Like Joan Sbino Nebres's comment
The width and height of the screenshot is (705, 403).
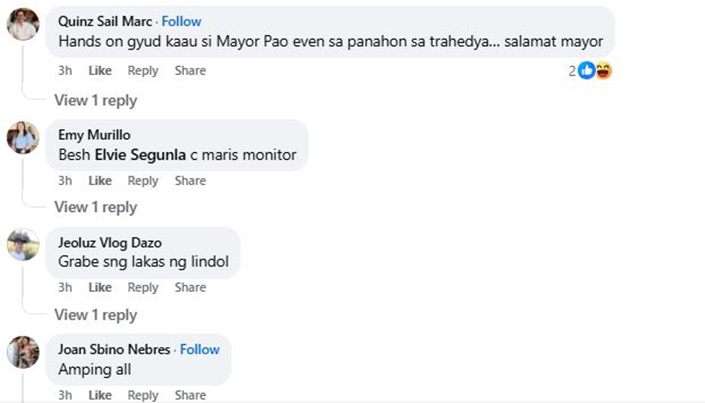[100, 395]
